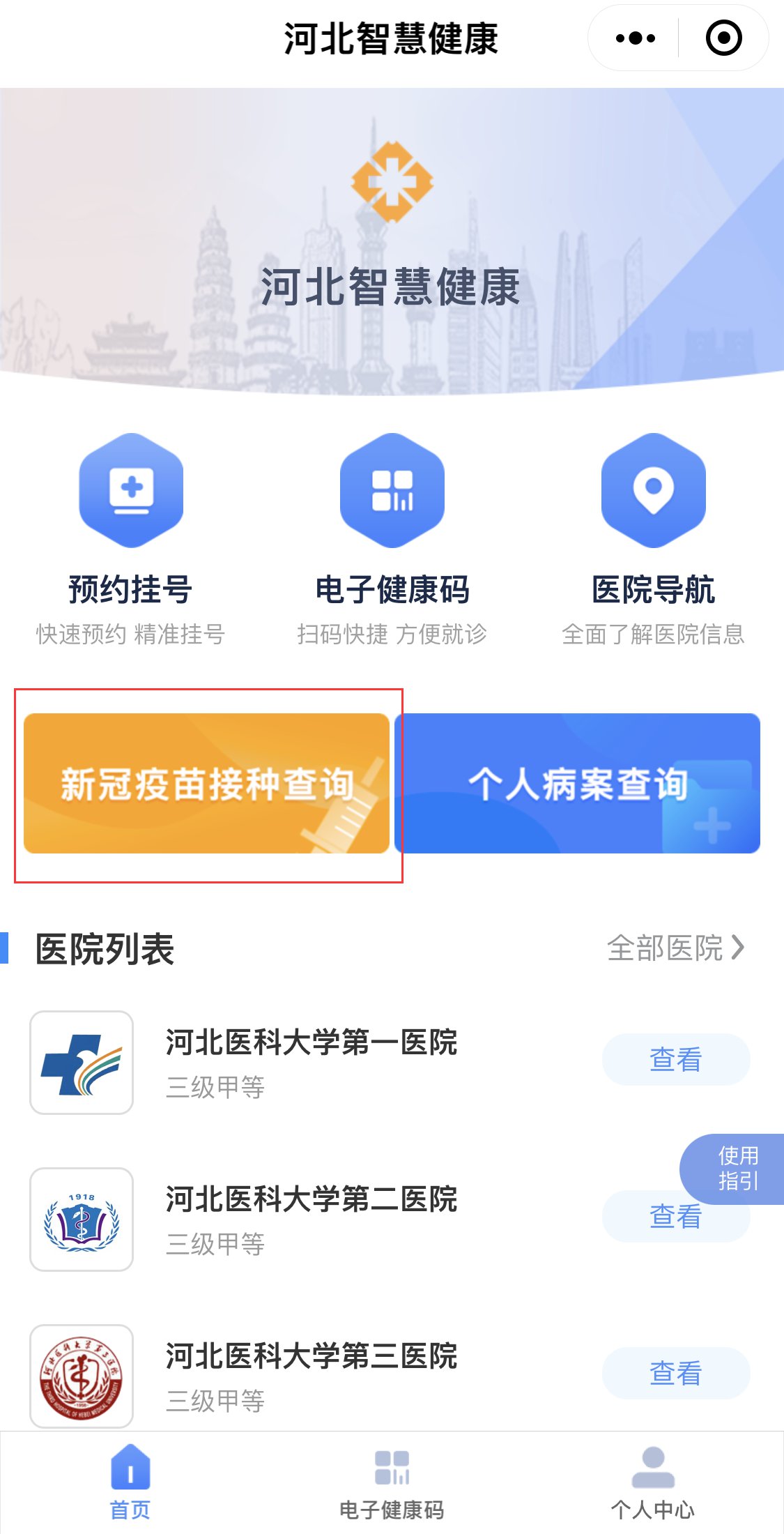View 全部医院 list
The height and width of the screenshot is (1534, 784).
coord(675,948)
